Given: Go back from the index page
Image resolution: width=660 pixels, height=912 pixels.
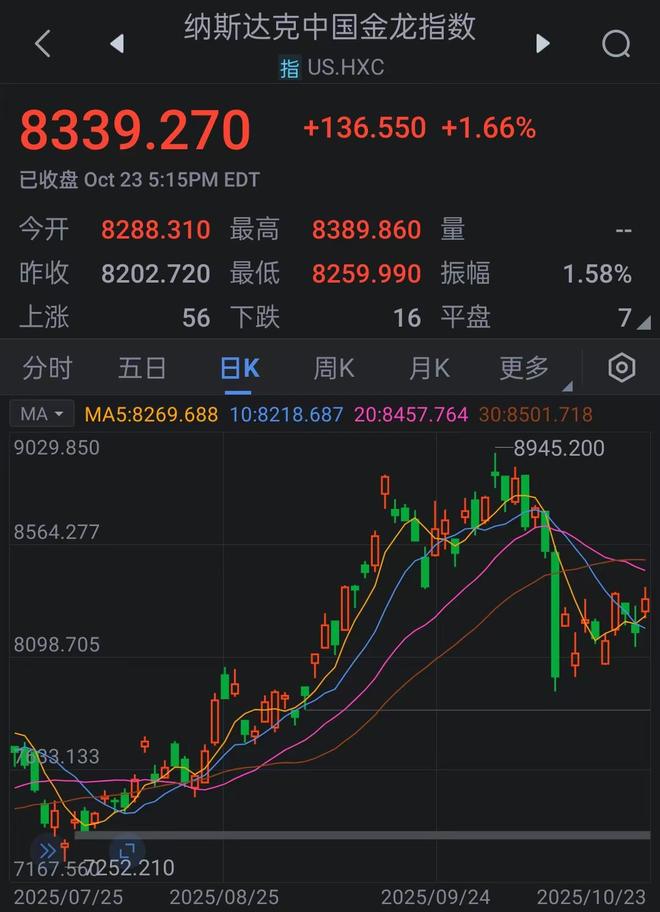Looking at the screenshot, I should pyautogui.click(x=42, y=44).
